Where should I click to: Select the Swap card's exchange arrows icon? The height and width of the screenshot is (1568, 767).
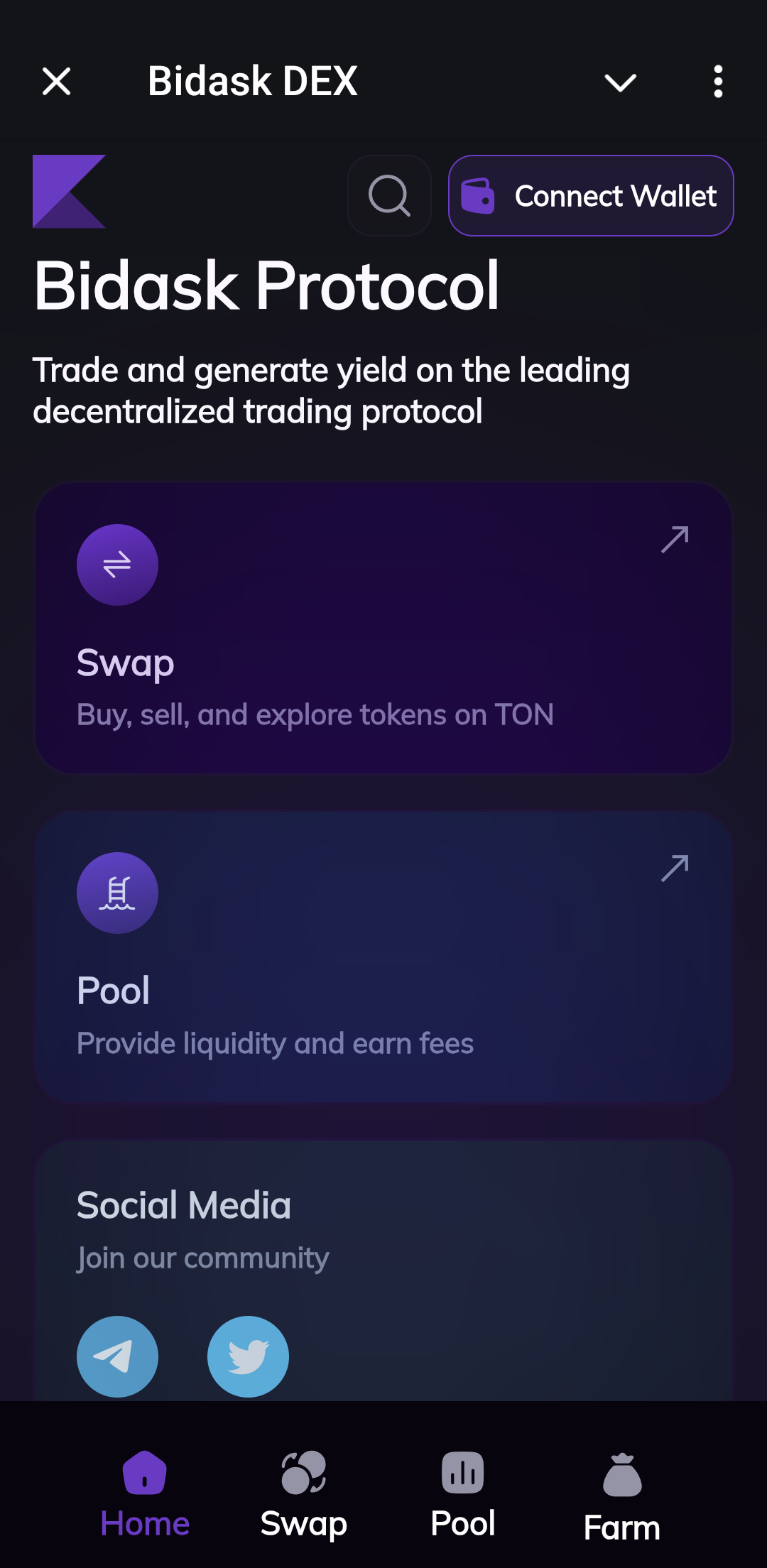(x=117, y=565)
